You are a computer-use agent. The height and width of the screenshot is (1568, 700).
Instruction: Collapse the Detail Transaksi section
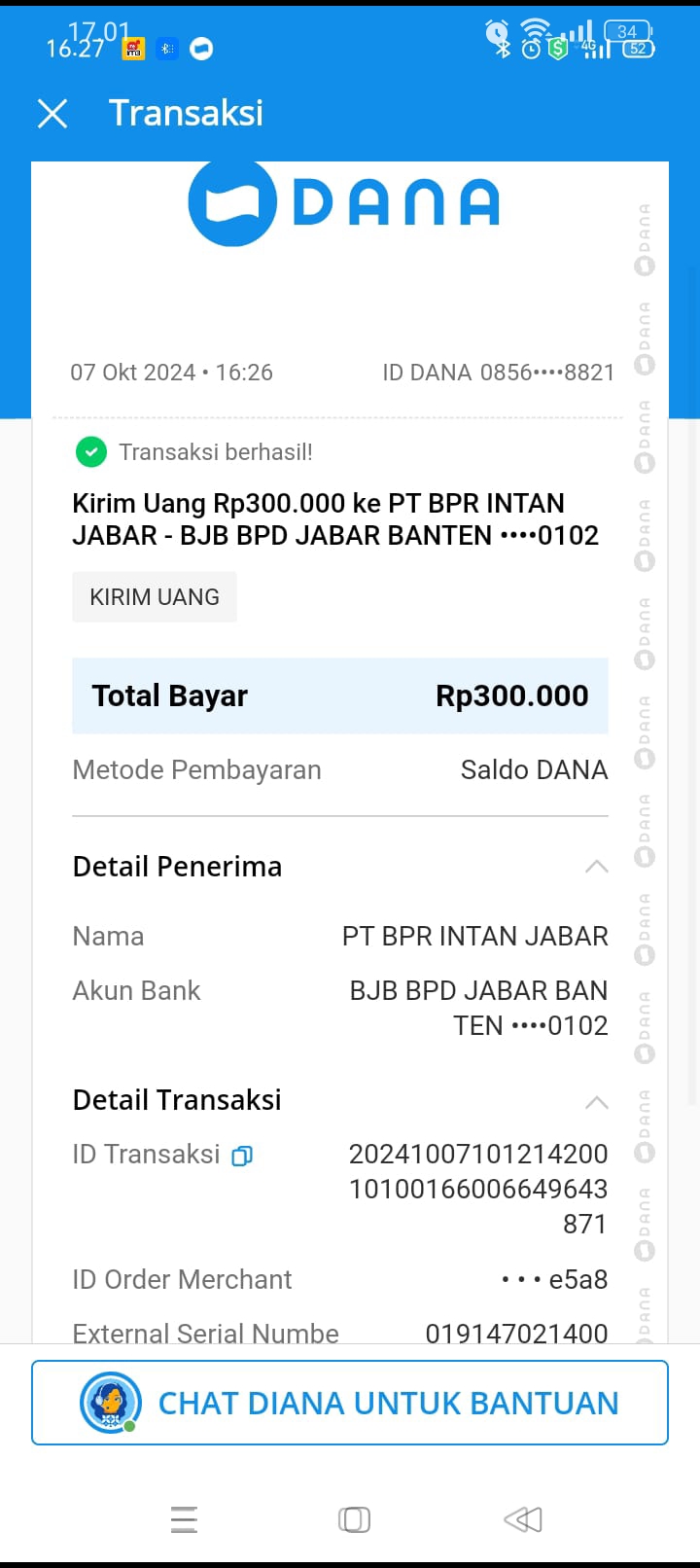click(x=595, y=1100)
